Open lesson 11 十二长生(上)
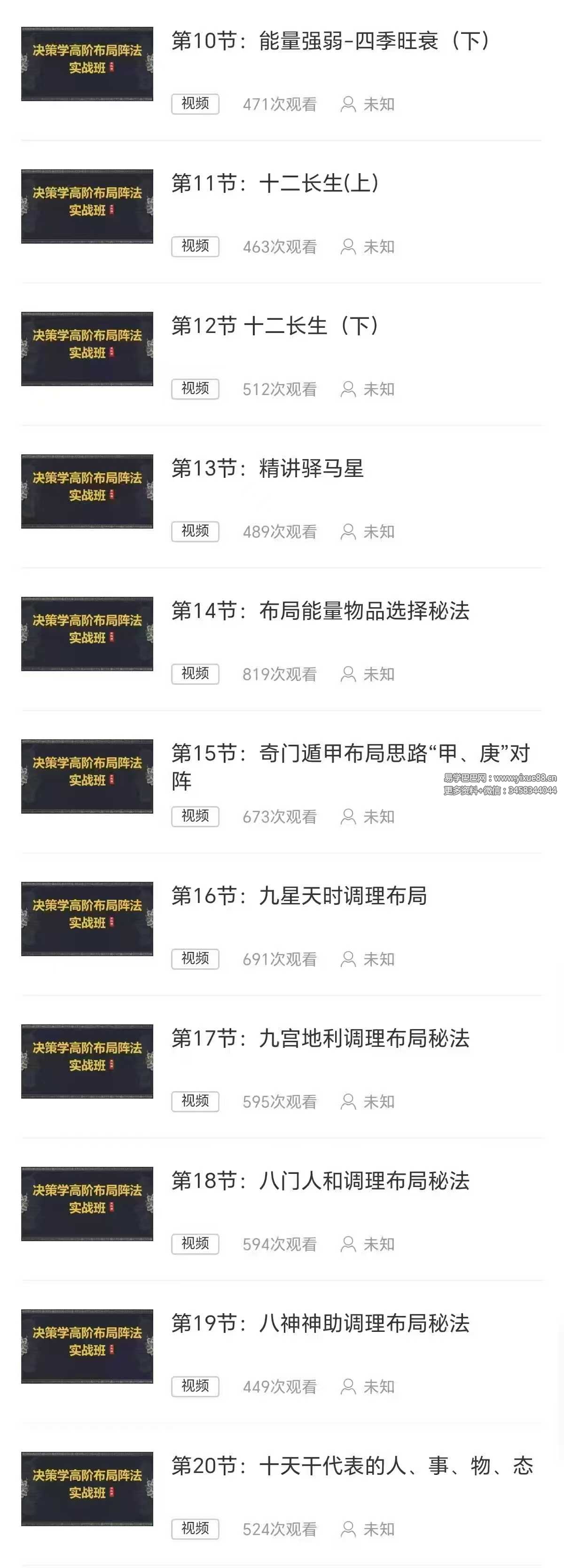This screenshot has height=1568, width=564. tap(275, 184)
